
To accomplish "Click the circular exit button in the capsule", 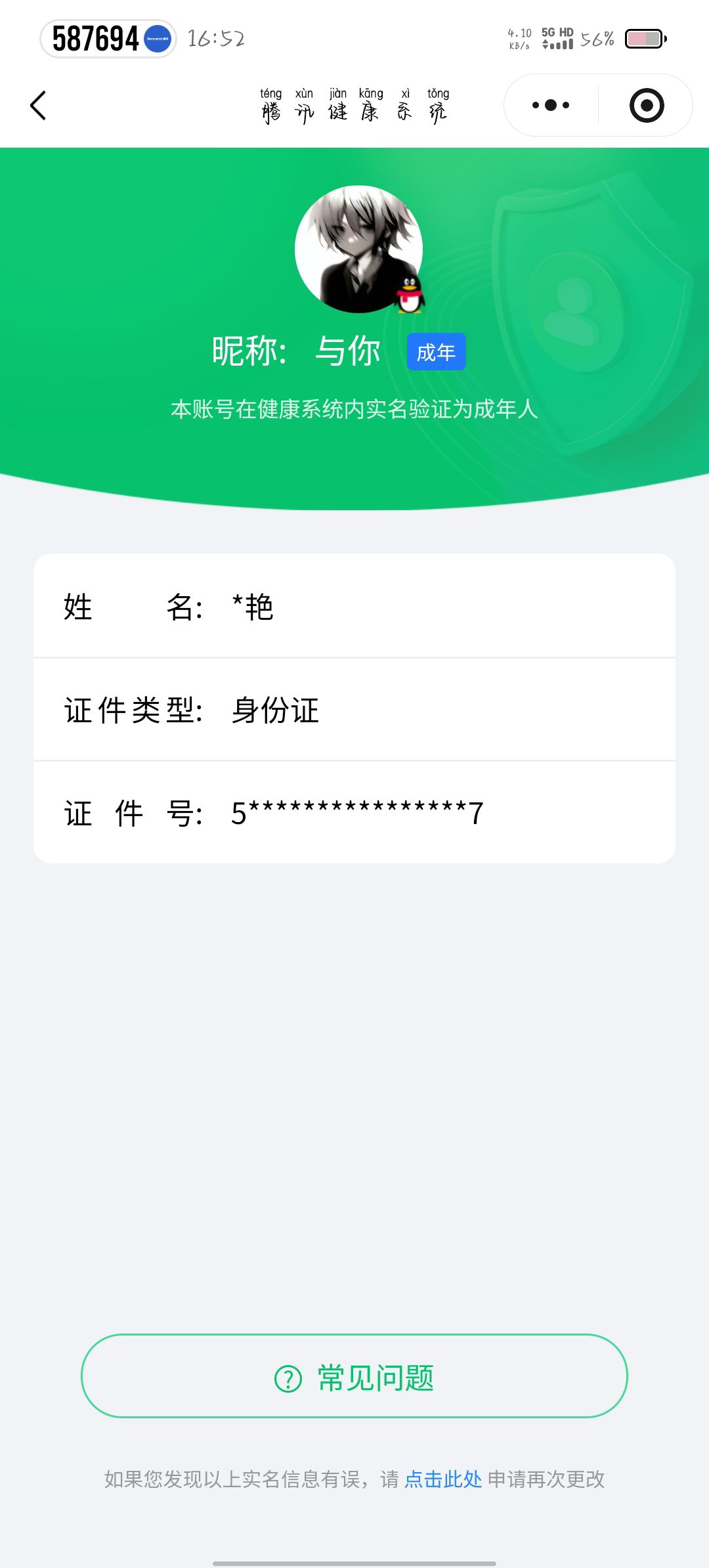I will click(x=647, y=104).
